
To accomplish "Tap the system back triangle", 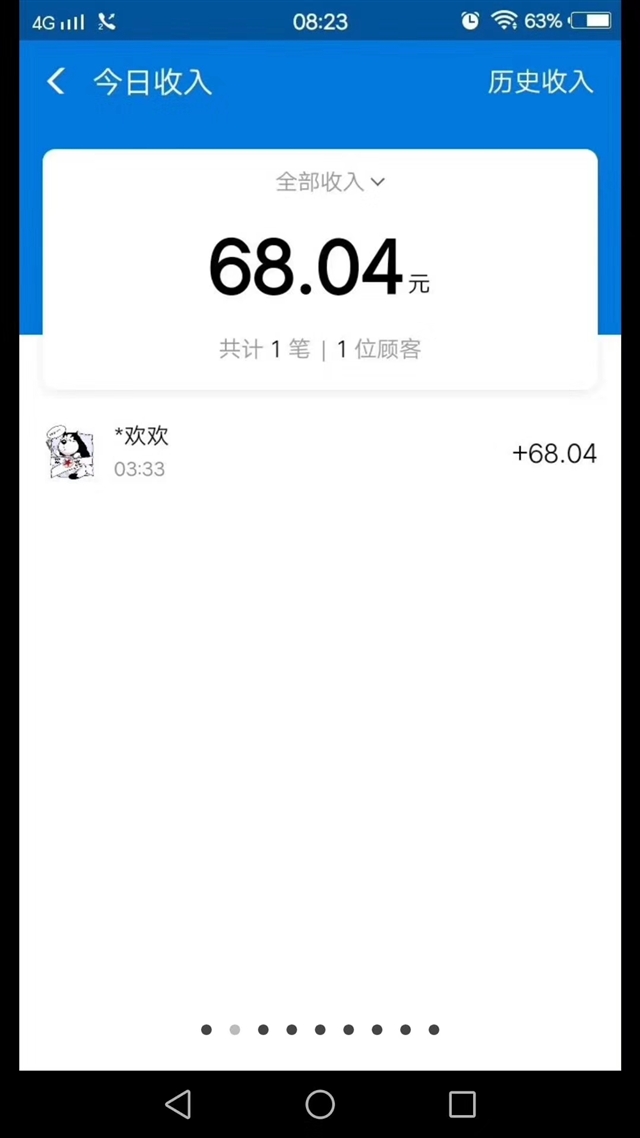I will pos(178,1104).
